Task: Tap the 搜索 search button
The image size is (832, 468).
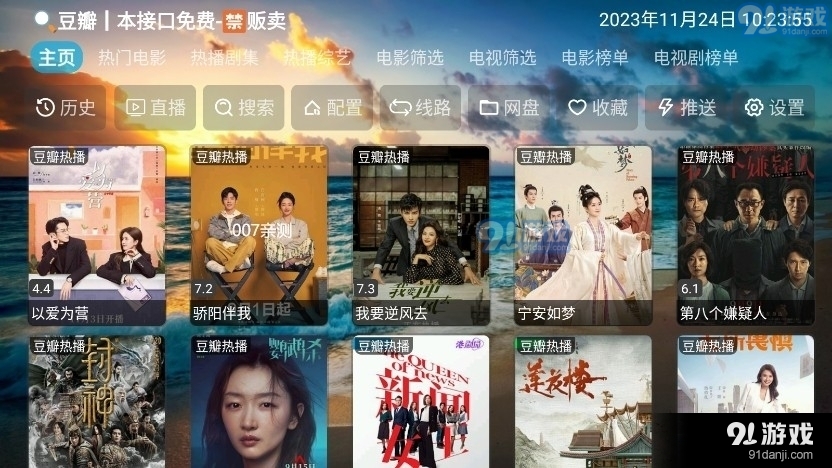Action: [x=244, y=108]
